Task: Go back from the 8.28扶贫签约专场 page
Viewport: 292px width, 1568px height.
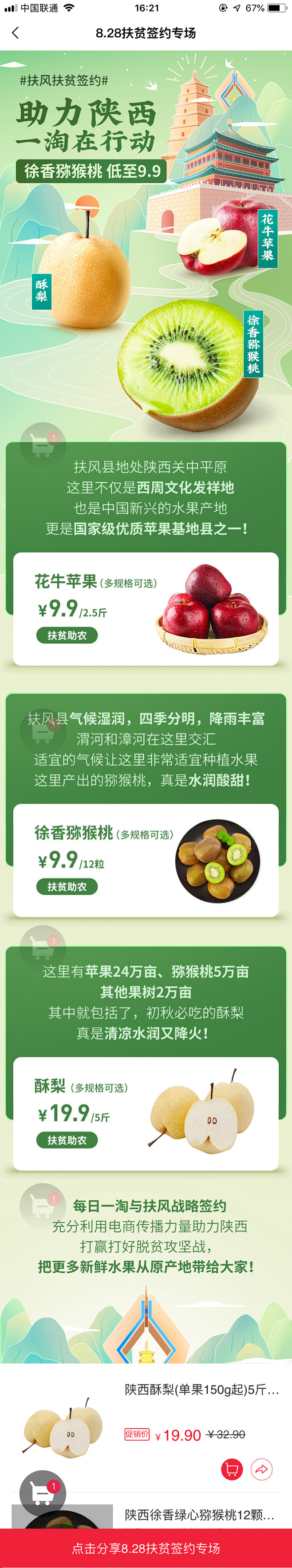Action: pos(15,33)
